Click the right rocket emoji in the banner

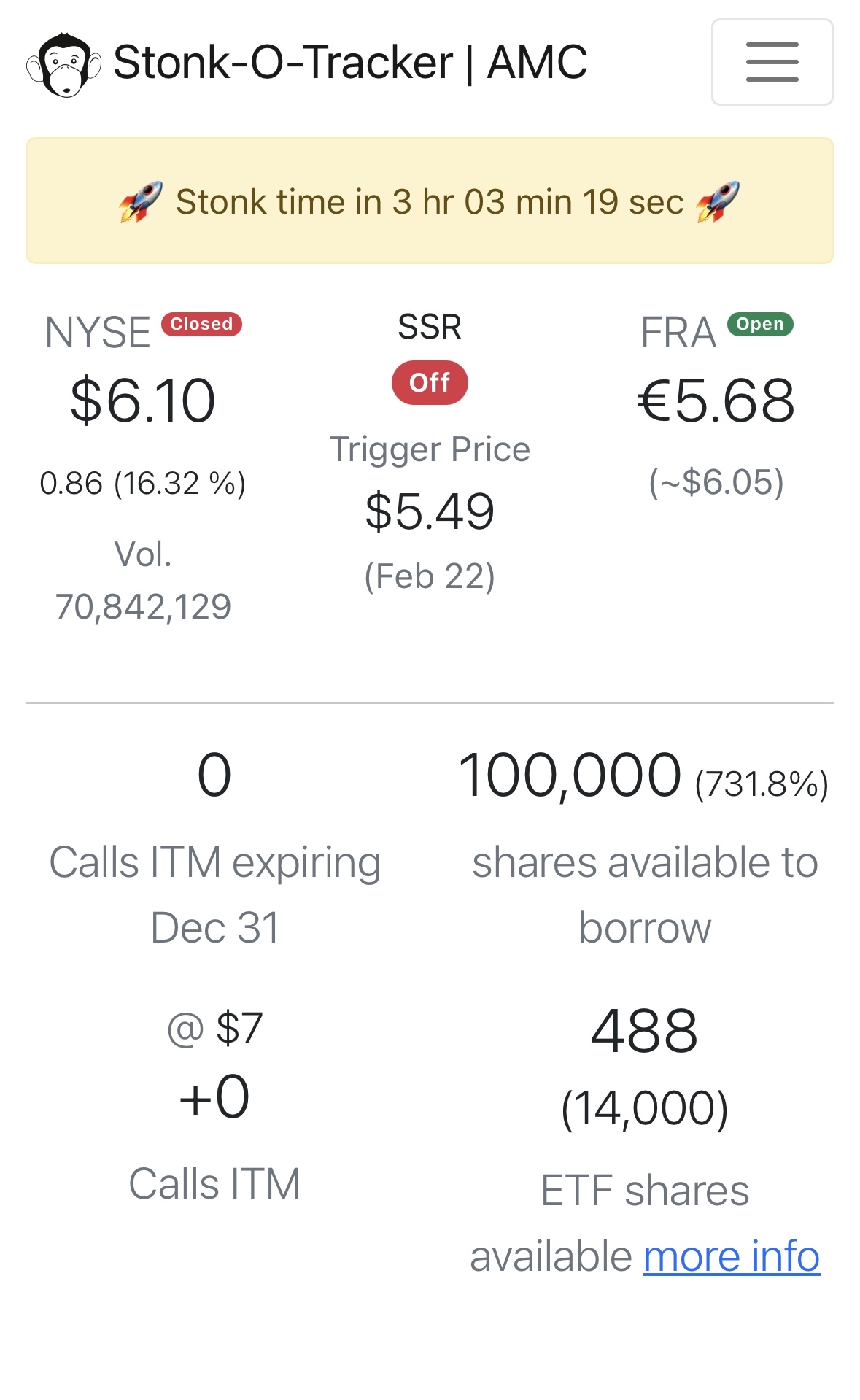pyautogui.click(x=718, y=201)
